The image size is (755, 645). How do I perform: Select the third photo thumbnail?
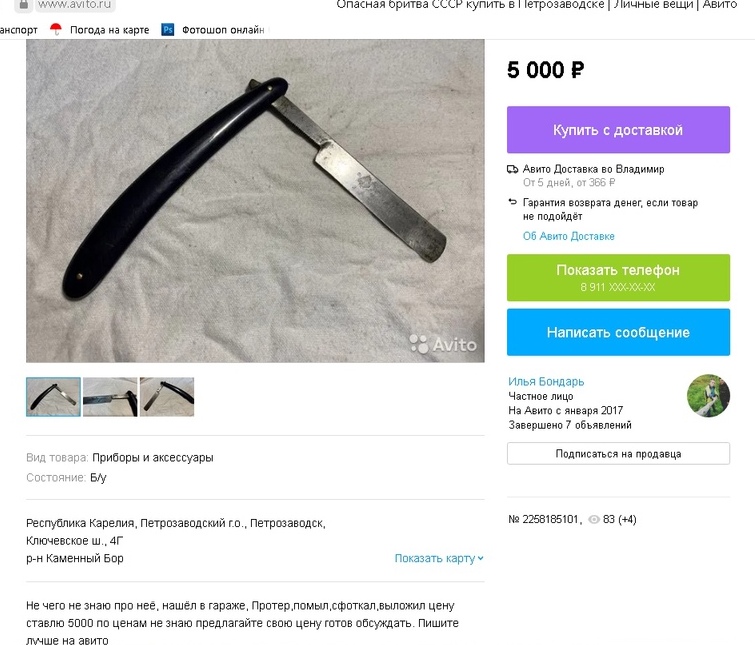coord(167,397)
